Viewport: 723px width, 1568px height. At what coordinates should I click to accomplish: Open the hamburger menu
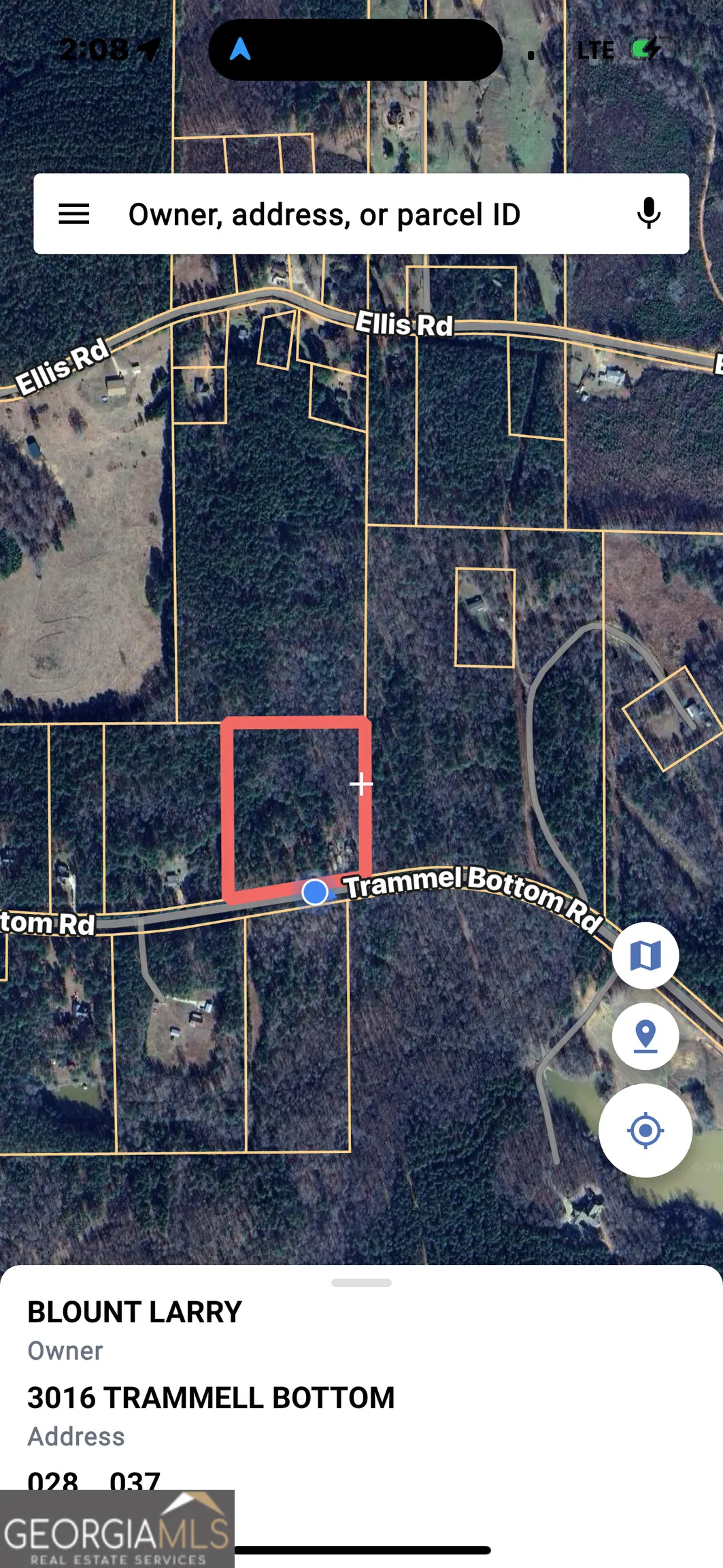tap(73, 214)
